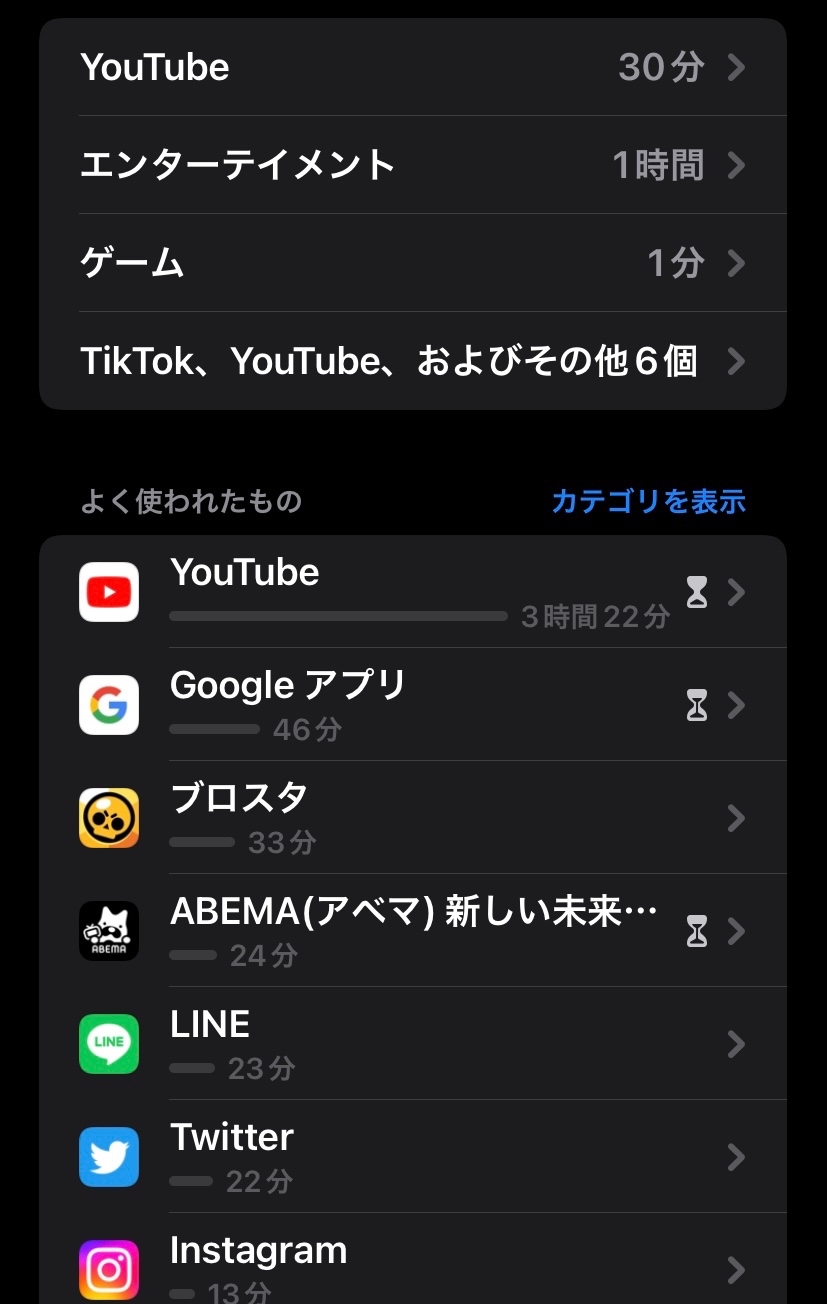Open the YouTube 30分 limit row
Viewport: 827px width, 1304px height.
click(412, 68)
